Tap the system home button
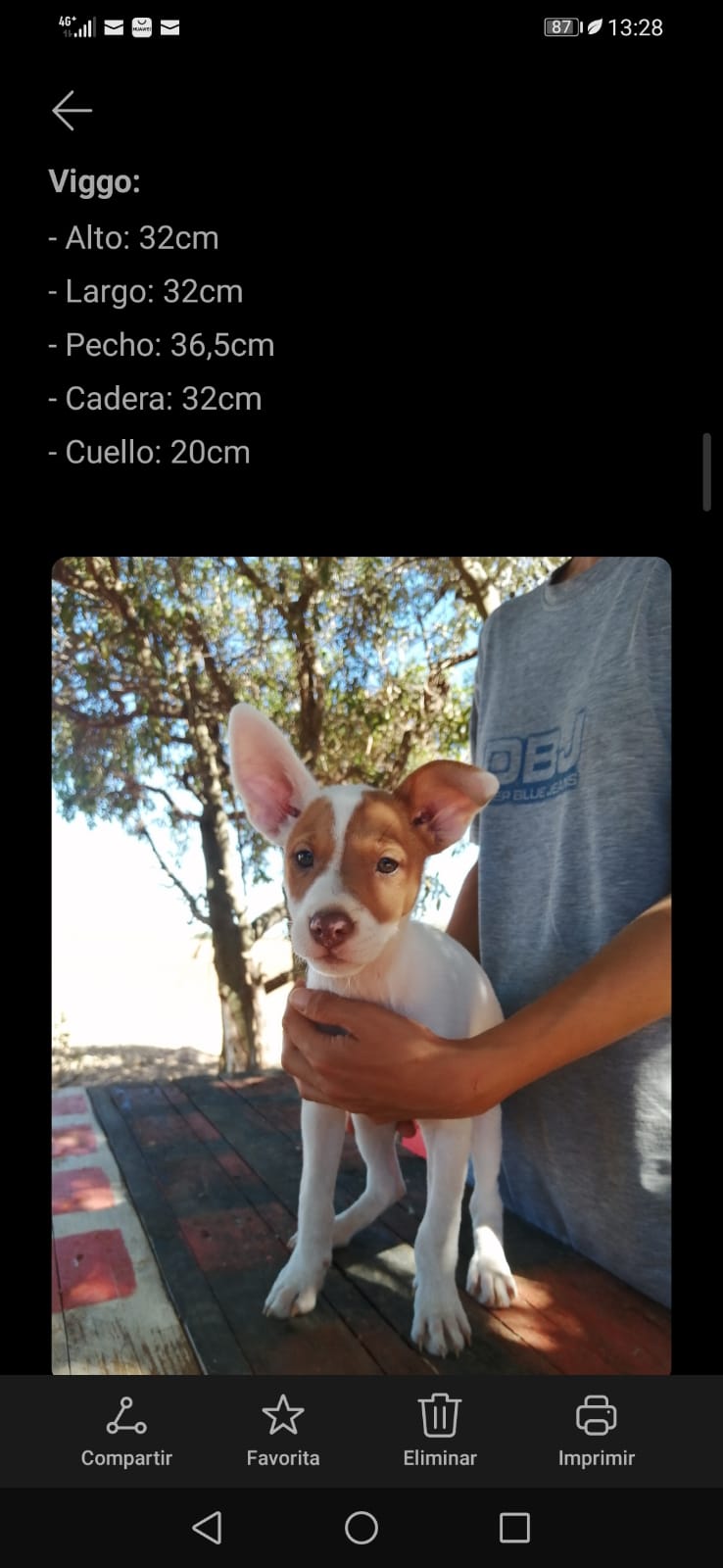Screen dimensions: 723x1568 pos(361,1528)
